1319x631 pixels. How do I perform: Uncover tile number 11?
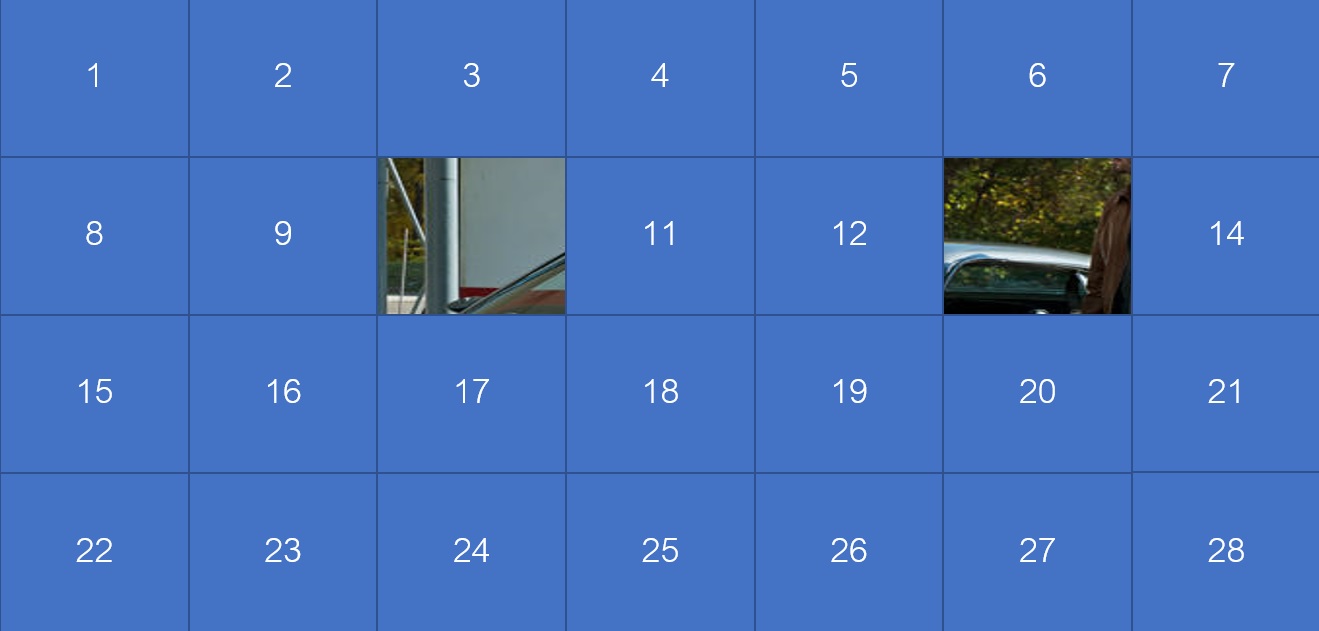pos(660,235)
